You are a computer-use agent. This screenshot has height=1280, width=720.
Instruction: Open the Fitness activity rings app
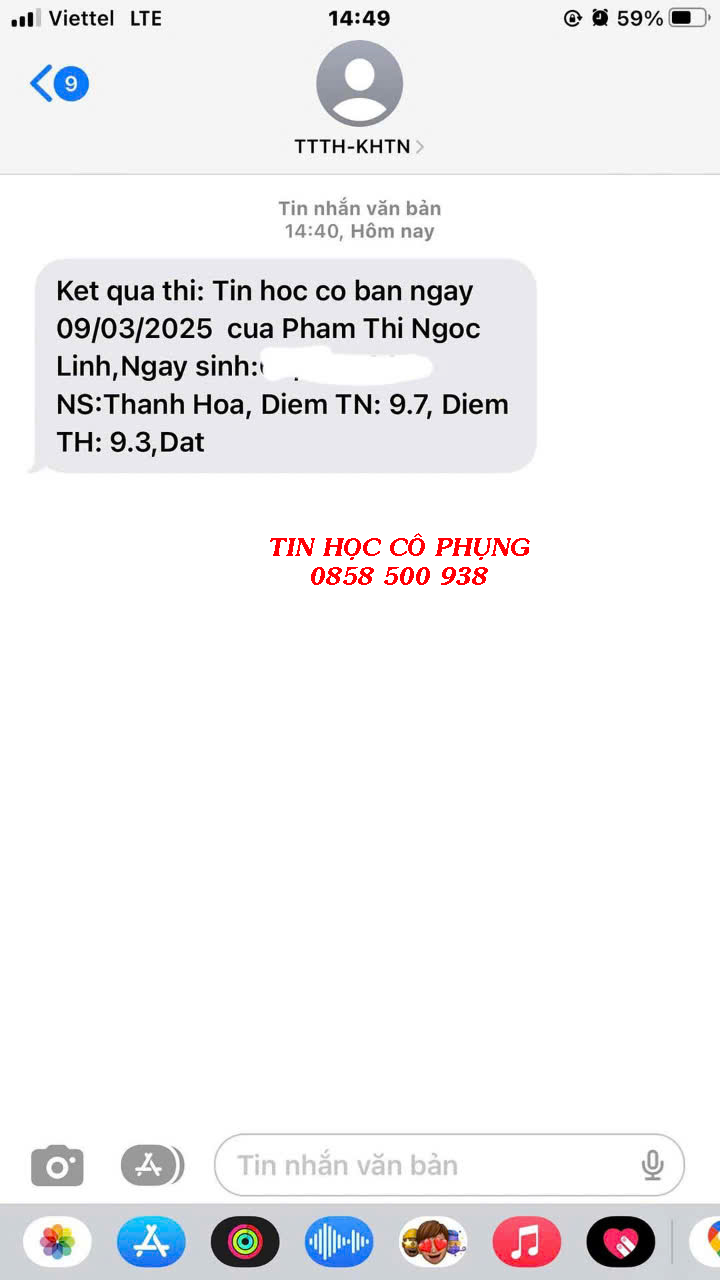[x=245, y=1243]
